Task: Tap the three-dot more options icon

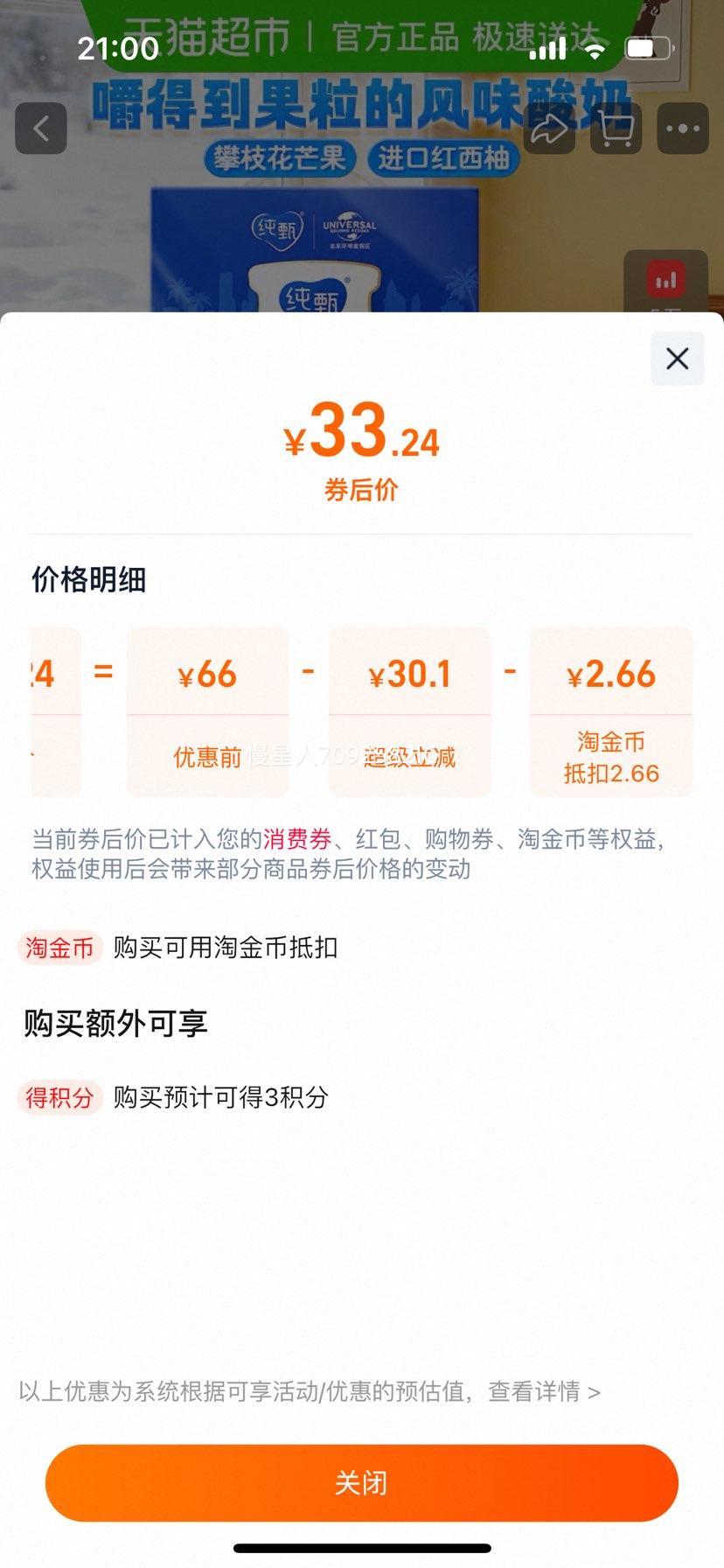Action: [x=682, y=129]
